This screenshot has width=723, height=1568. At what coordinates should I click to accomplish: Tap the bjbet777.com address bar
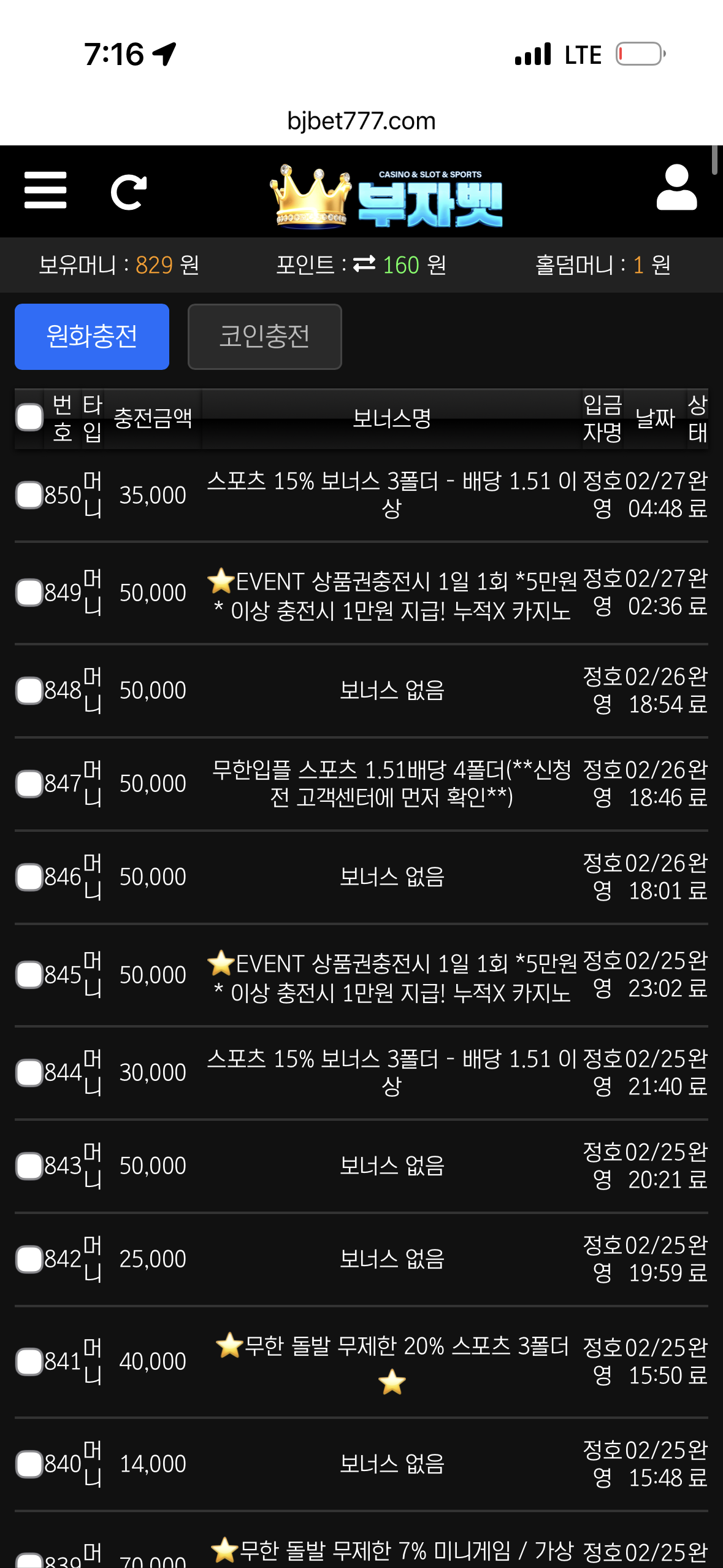coord(361,121)
